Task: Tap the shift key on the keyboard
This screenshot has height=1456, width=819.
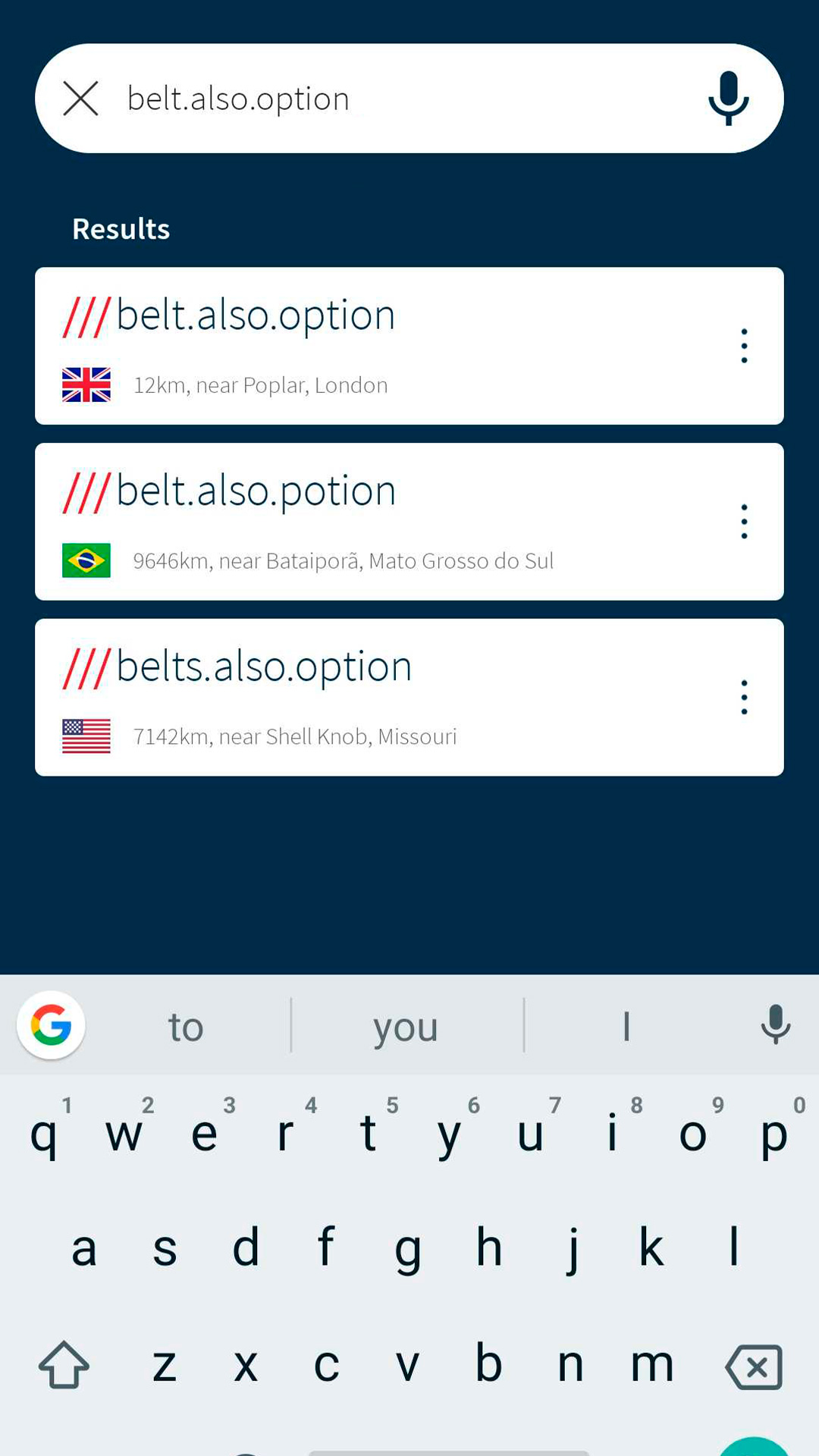Action: point(64,1365)
